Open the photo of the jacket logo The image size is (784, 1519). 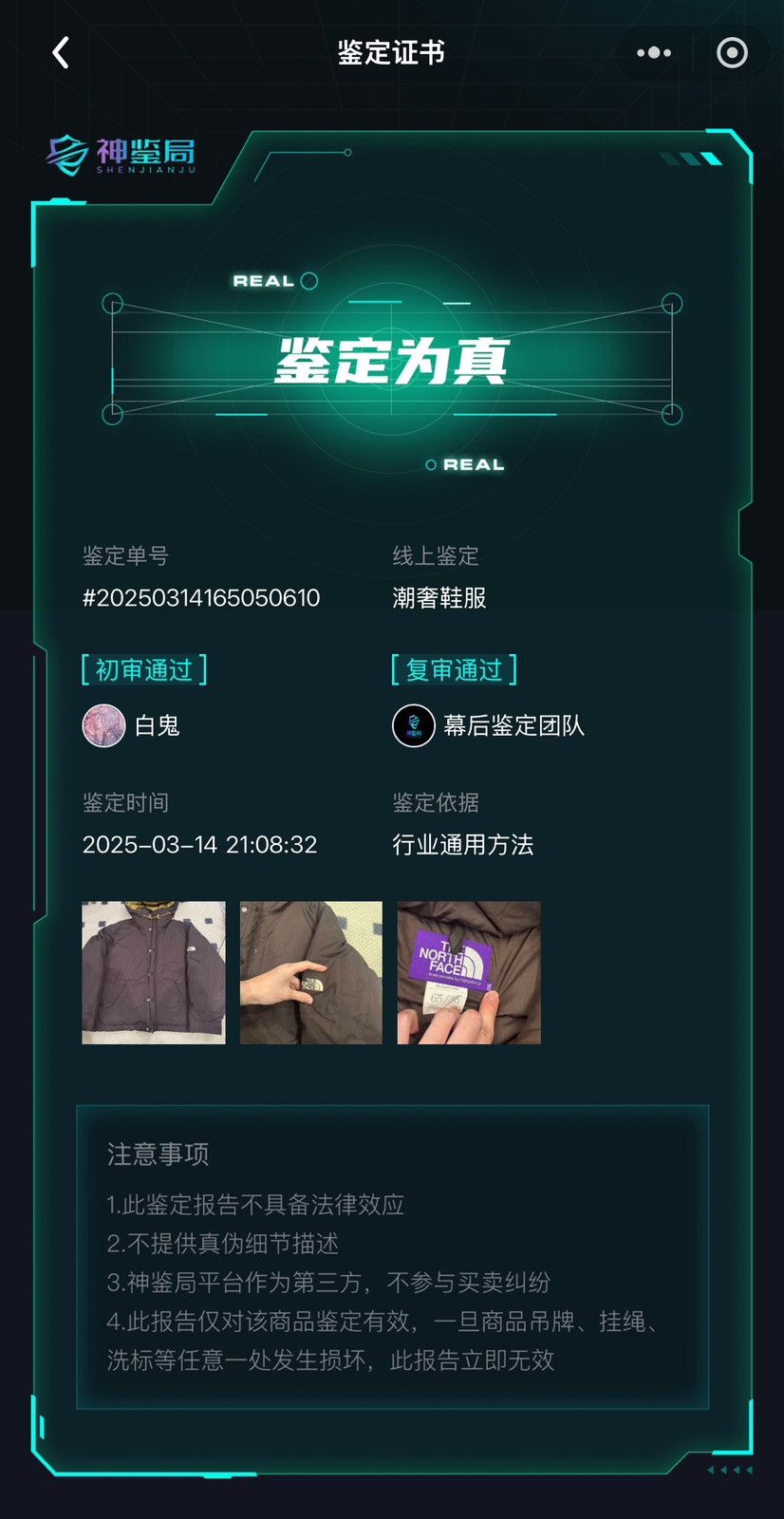(311, 973)
